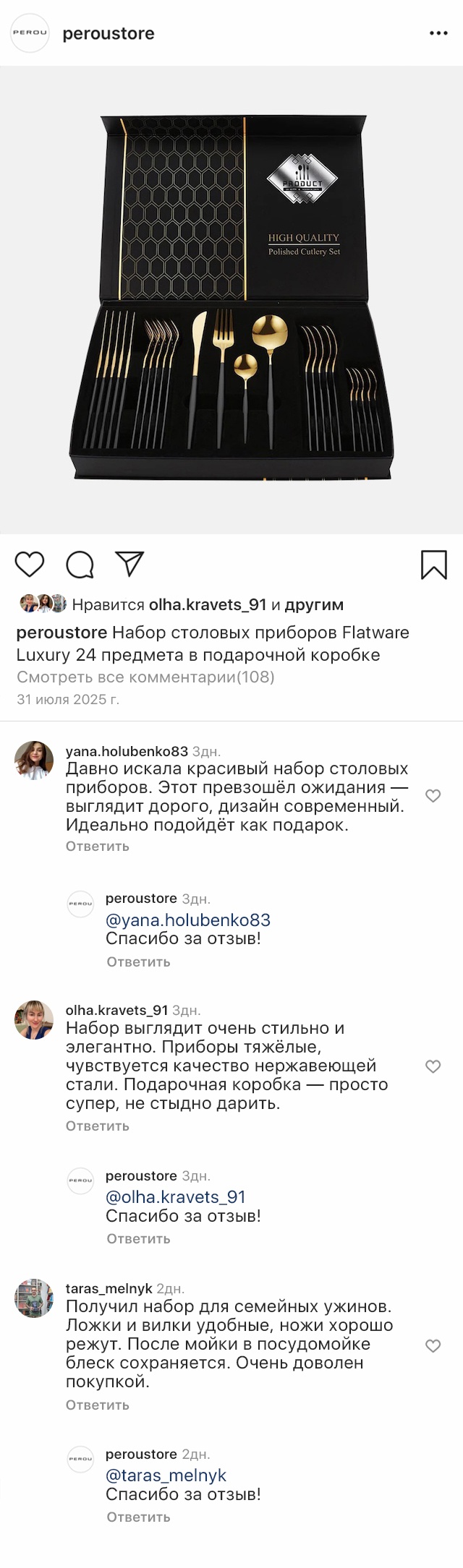This screenshot has height=1568, width=463.
Task: Reply to olha.kravets_91's comment
Action: pyautogui.click(x=97, y=1126)
